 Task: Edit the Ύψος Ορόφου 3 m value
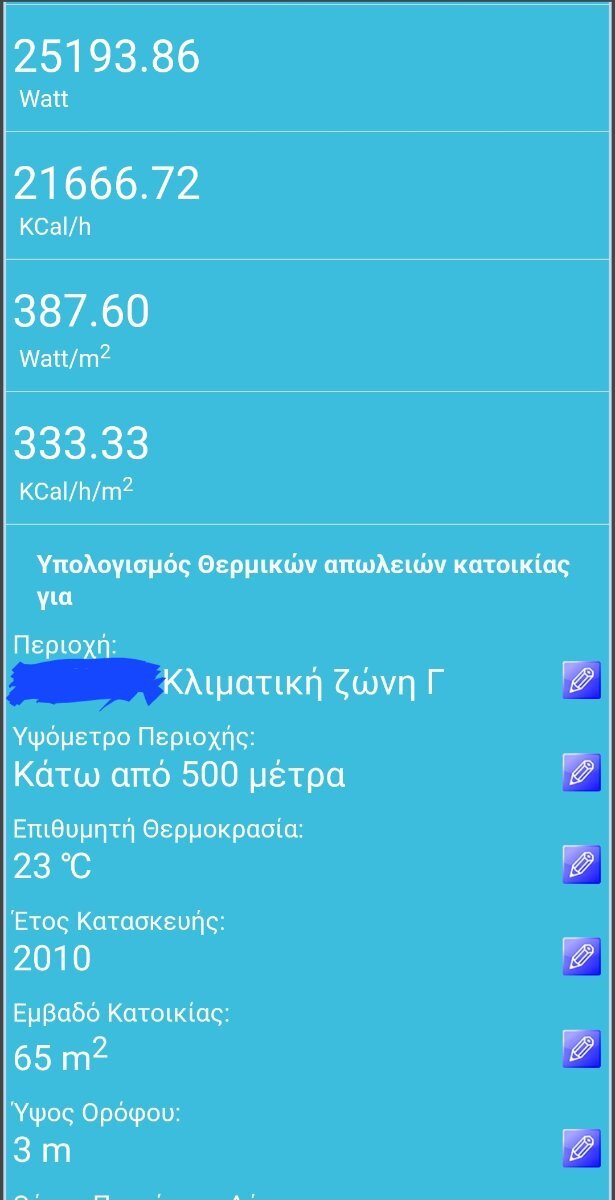point(581,1148)
